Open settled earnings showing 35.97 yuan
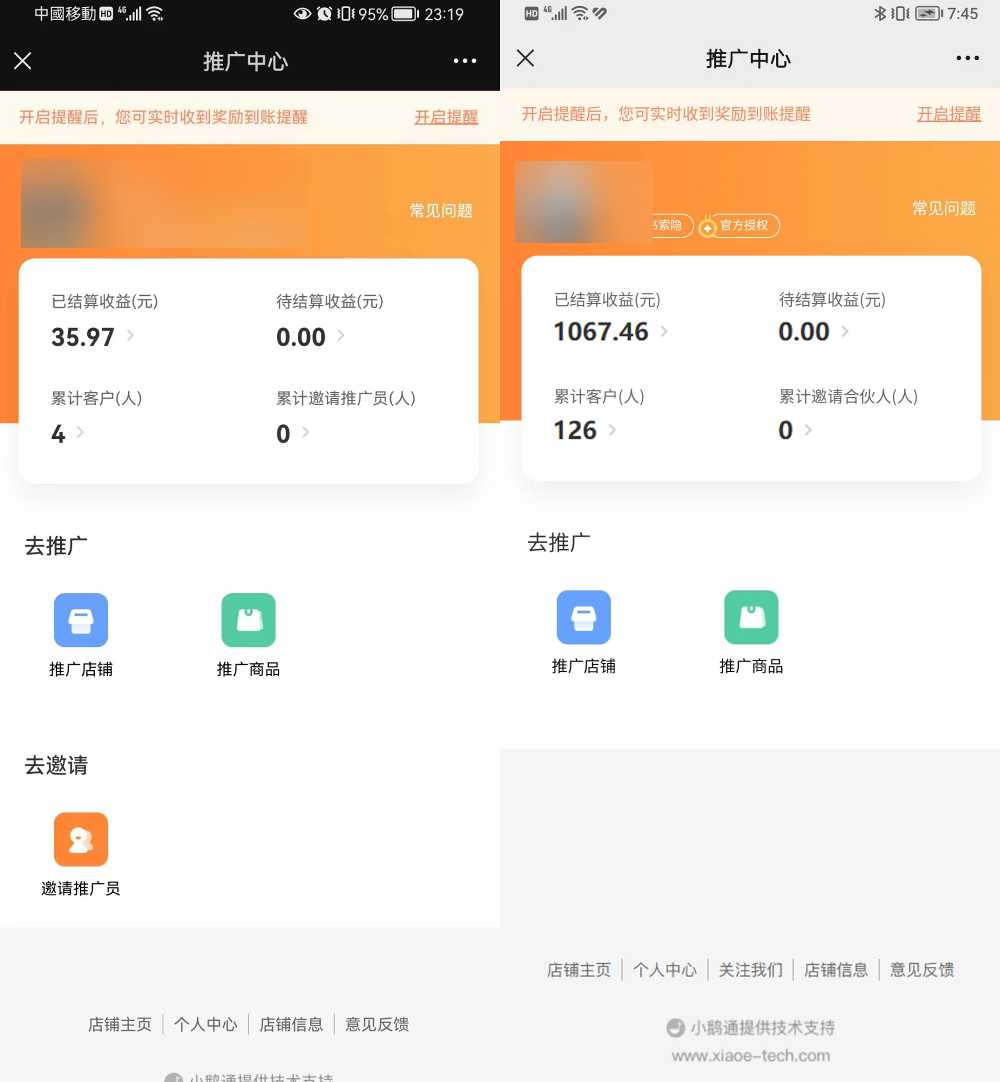The height and width of the screenshot is (1082, 1000). [92, 337]
